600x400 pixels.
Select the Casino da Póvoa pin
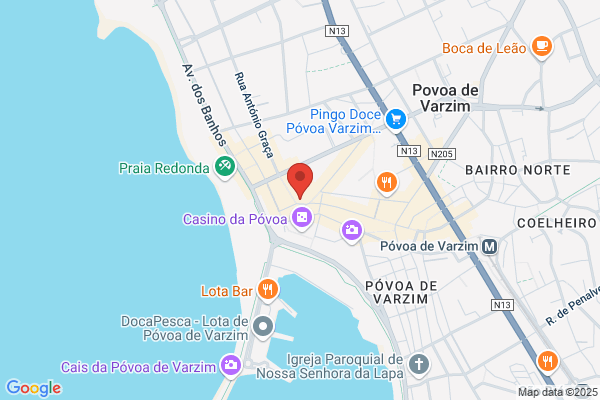pos(302,219)
